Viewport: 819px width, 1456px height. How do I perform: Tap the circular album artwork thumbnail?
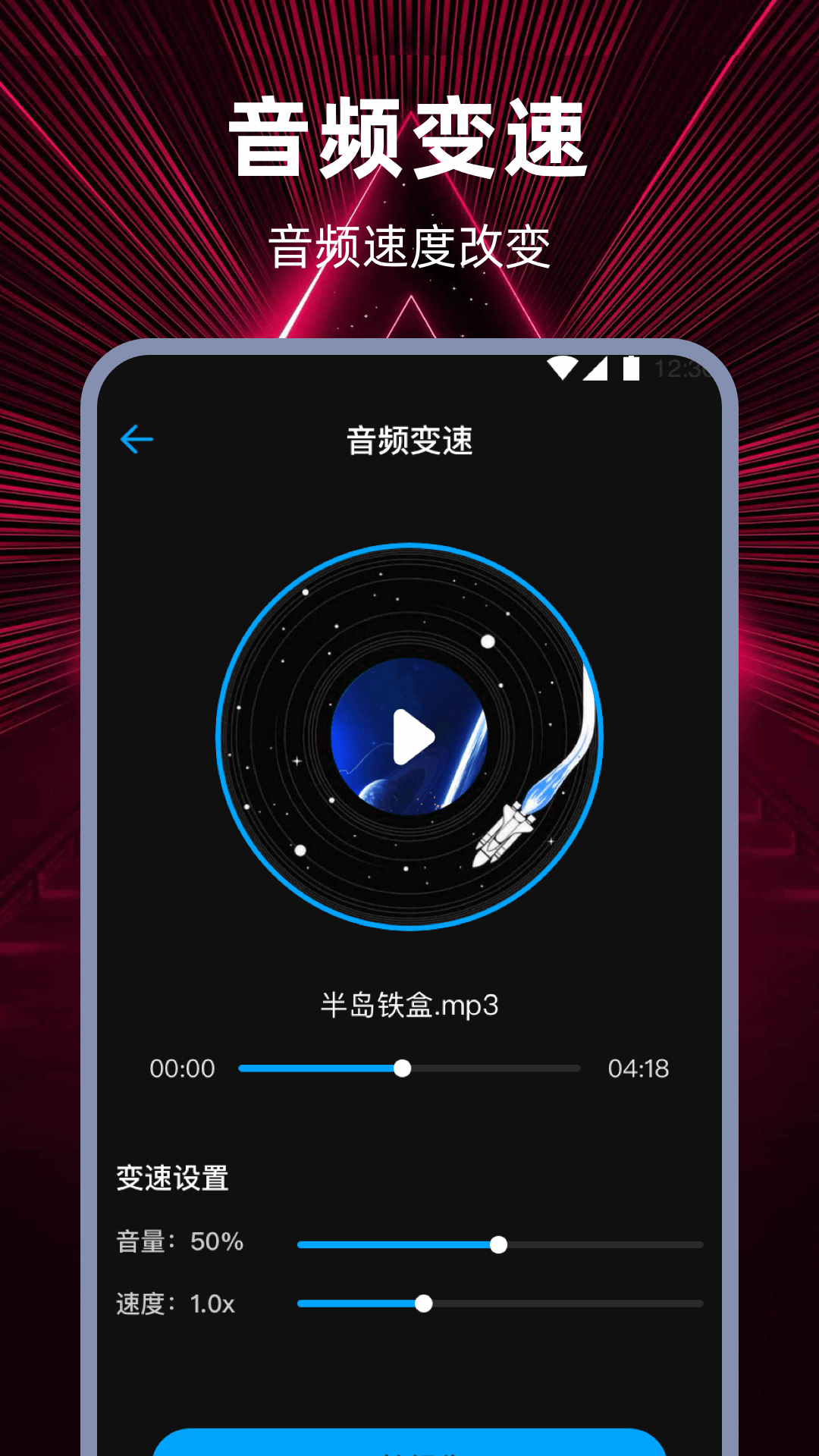[x=409, y=736]
